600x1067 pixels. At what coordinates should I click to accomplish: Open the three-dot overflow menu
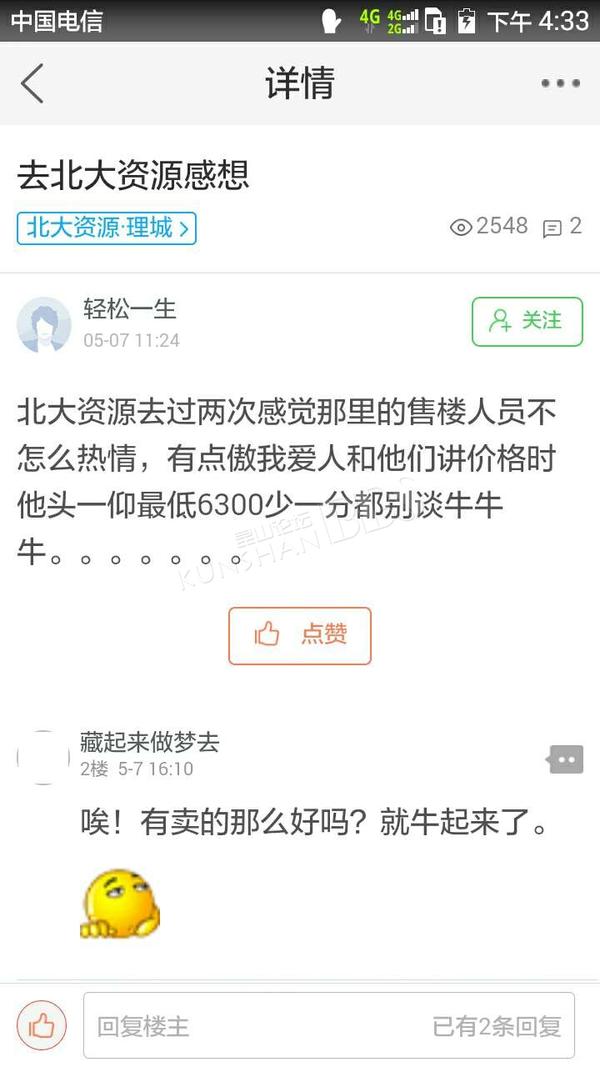pyautogui.click(x=561, y=83)
